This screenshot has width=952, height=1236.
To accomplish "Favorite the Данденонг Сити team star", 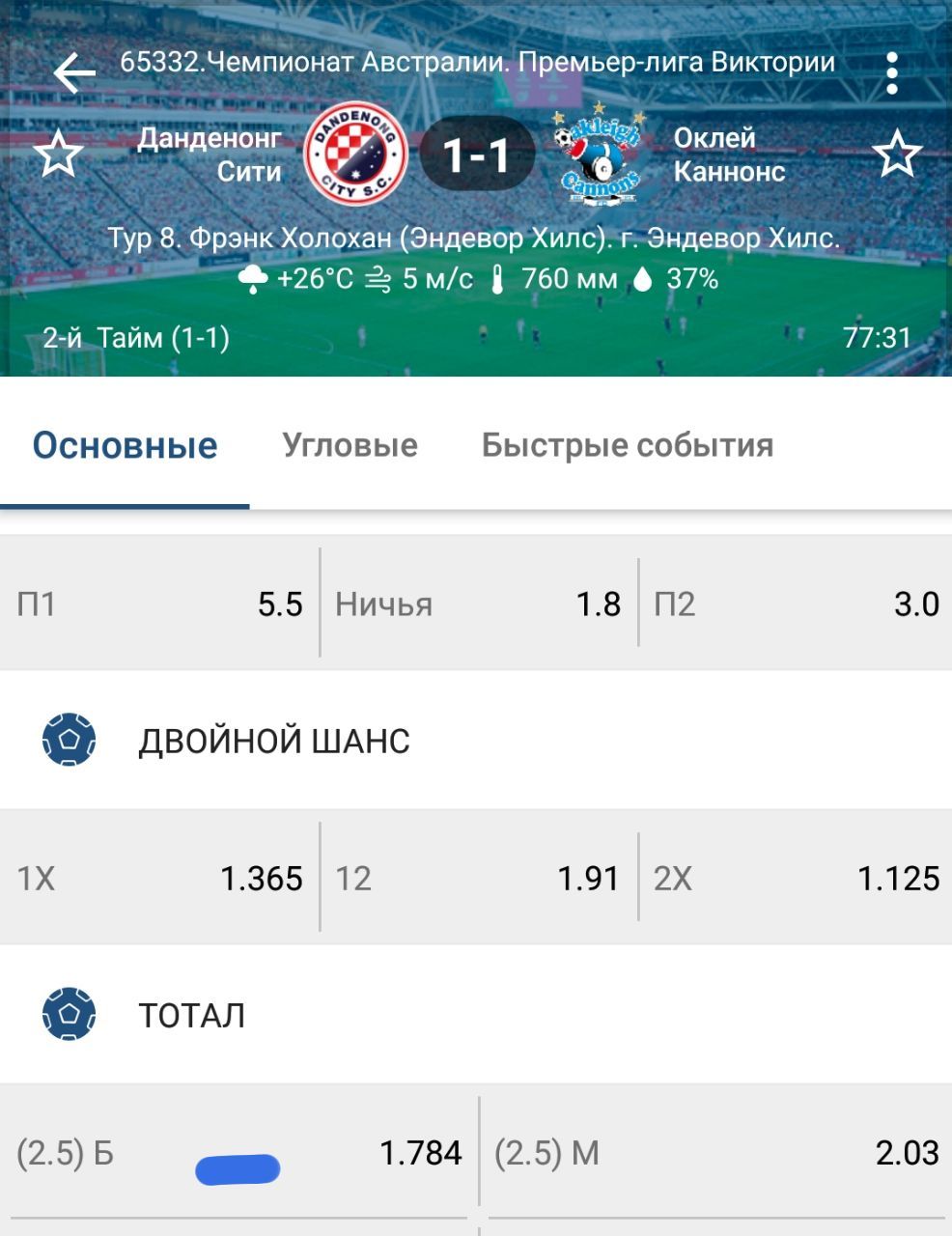I will click(59, 154).
